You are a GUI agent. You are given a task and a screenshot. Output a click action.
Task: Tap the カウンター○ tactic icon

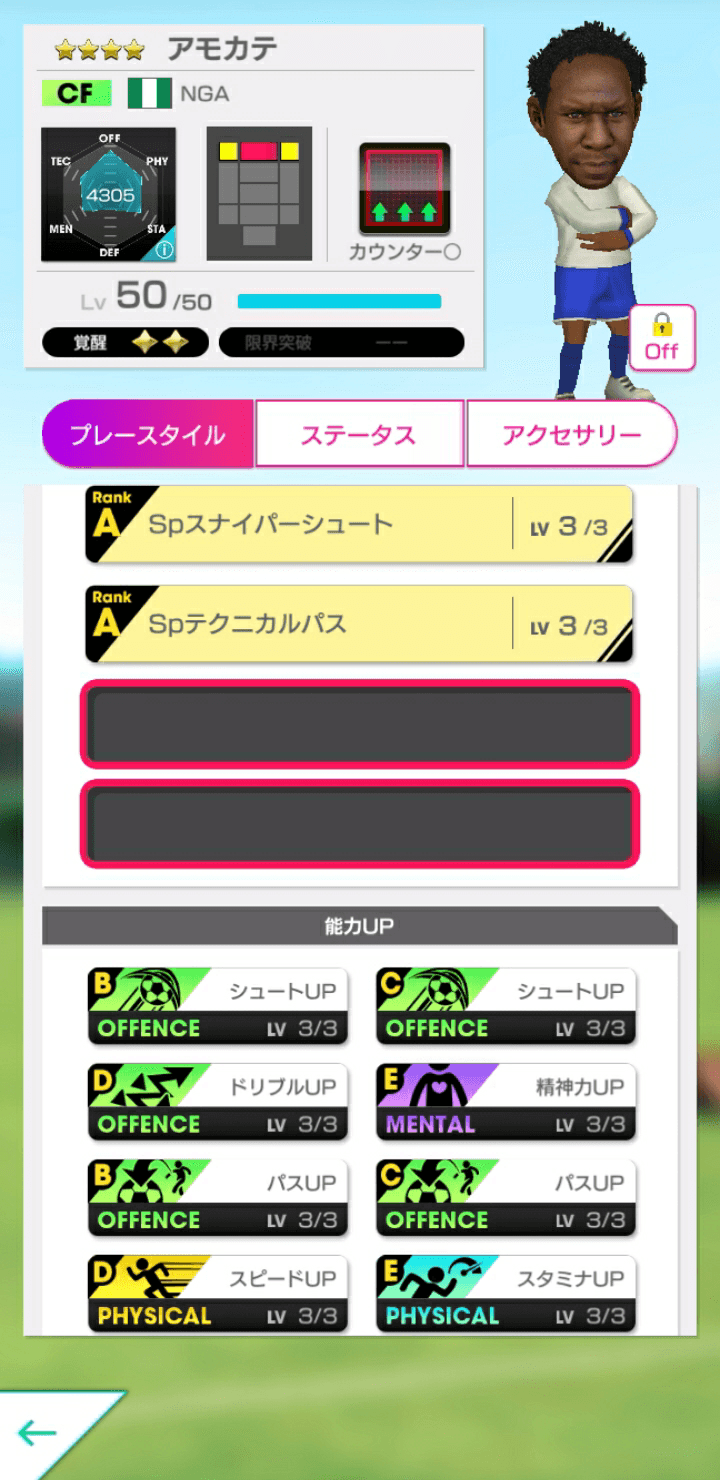[404, 190]
